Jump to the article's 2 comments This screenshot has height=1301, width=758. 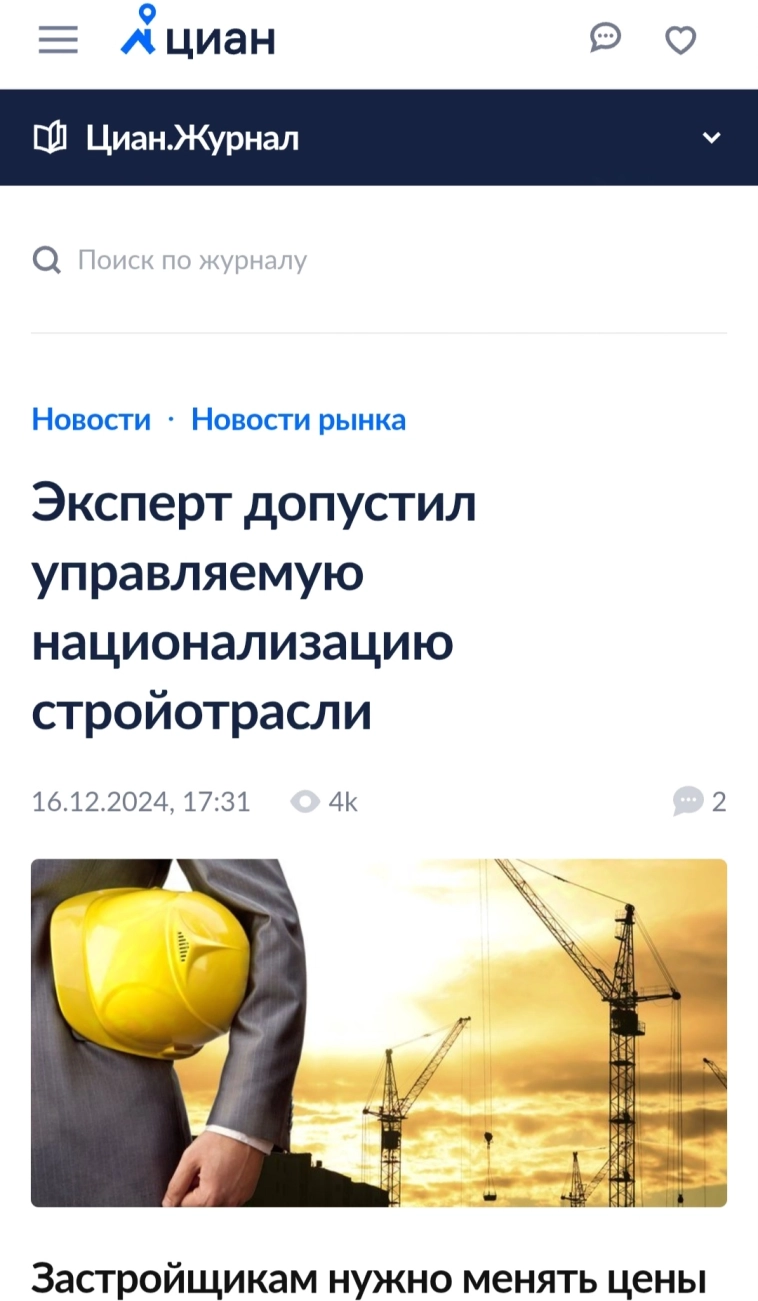(700, 801)
